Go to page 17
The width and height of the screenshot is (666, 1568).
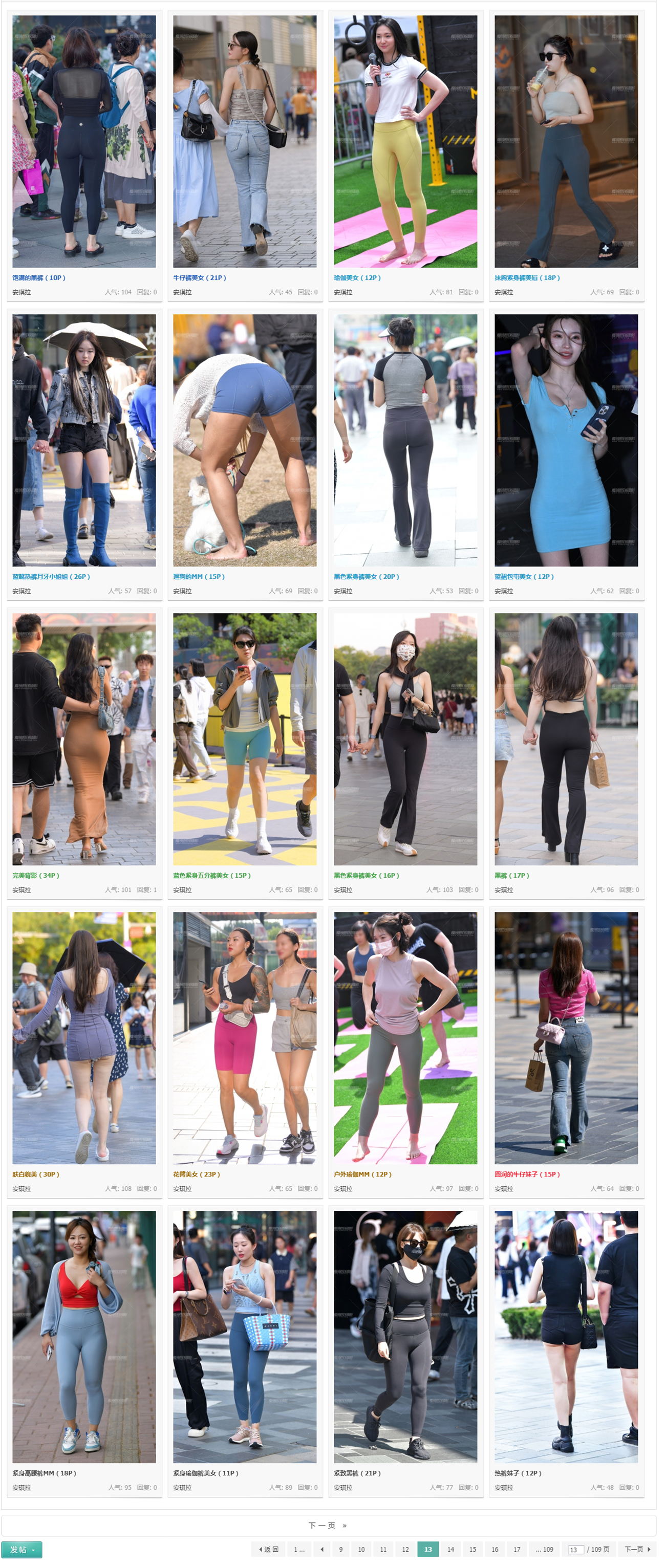517,1549
